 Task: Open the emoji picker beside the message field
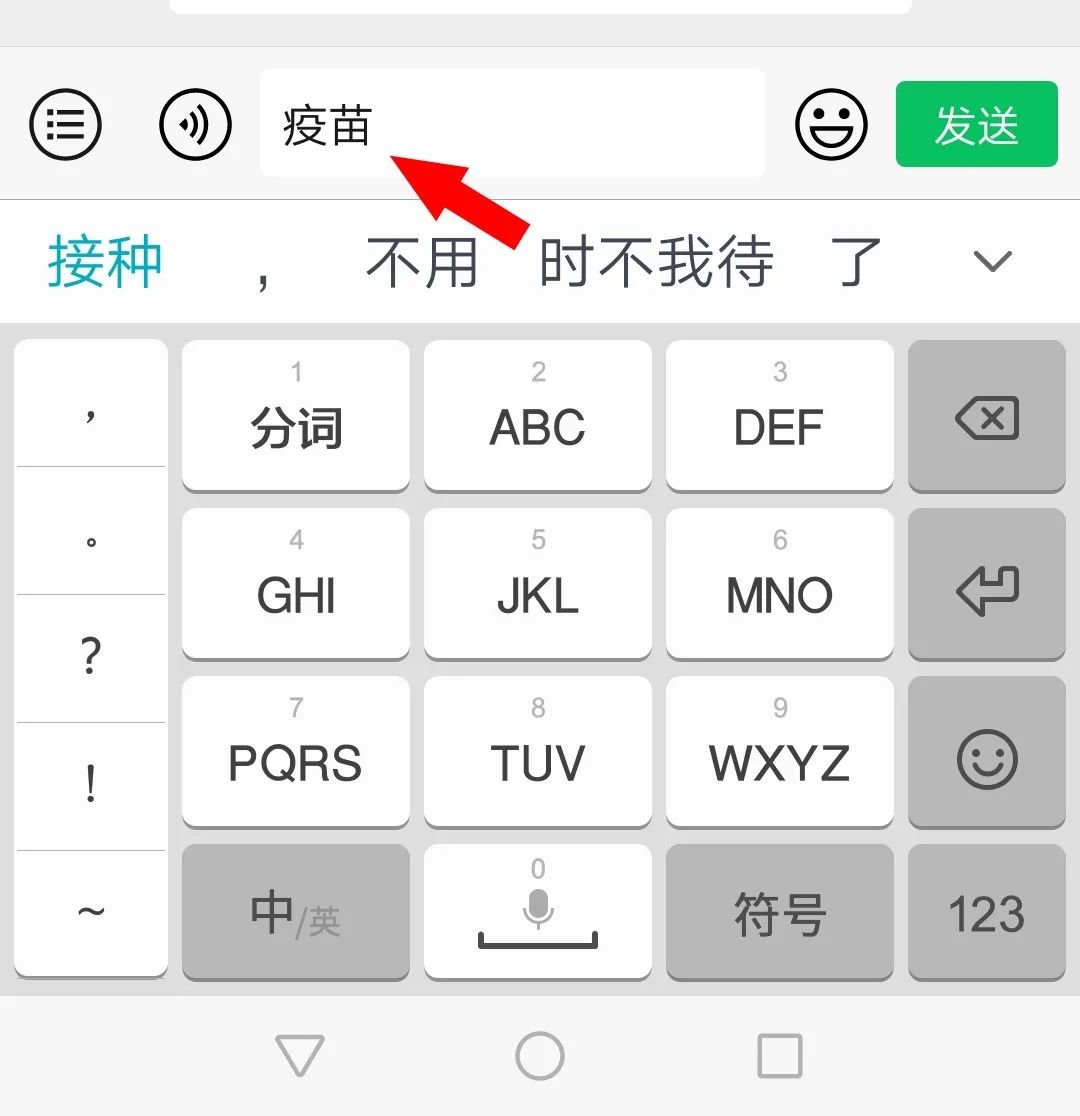[x=831, y=125]
